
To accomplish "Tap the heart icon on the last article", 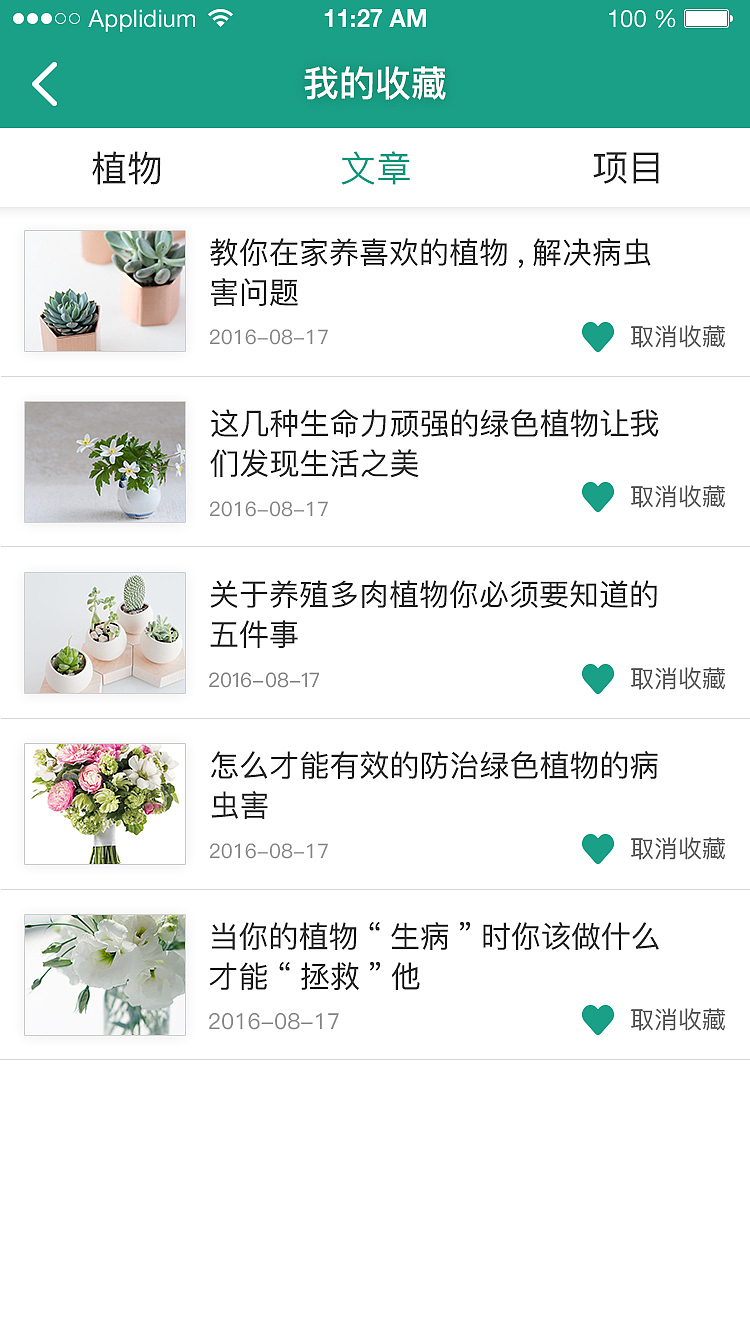I will point(598,1020).
